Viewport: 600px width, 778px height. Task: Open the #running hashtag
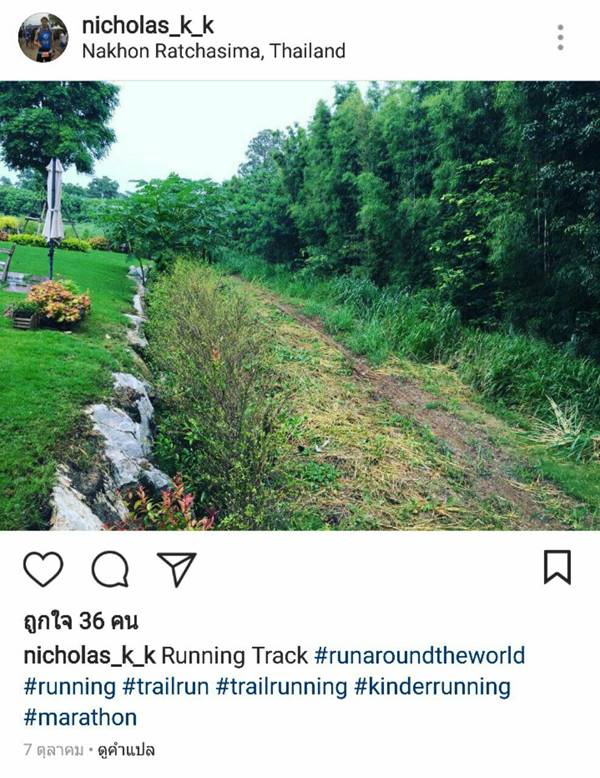coord(69,687)
